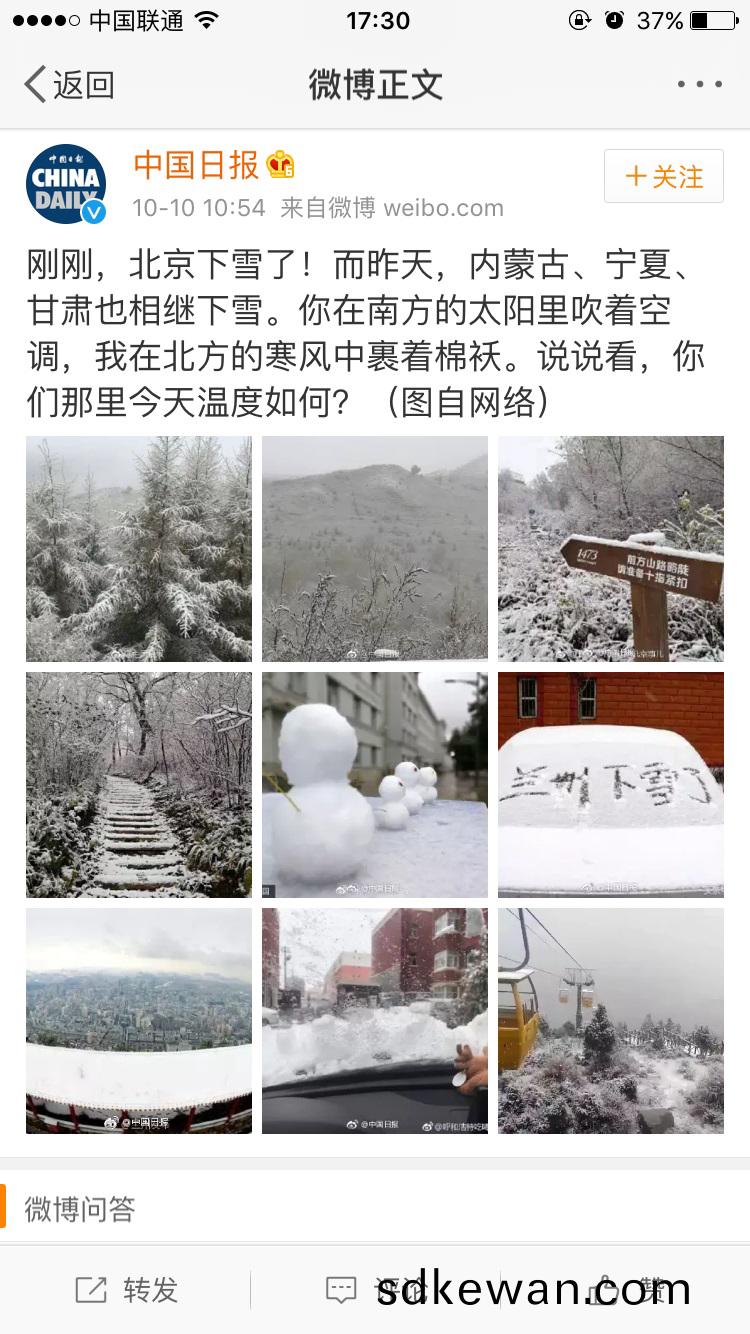Follow 中国日报 with the 关注 button
Screen dimensions: 750x1334
[x=663, y=177]
